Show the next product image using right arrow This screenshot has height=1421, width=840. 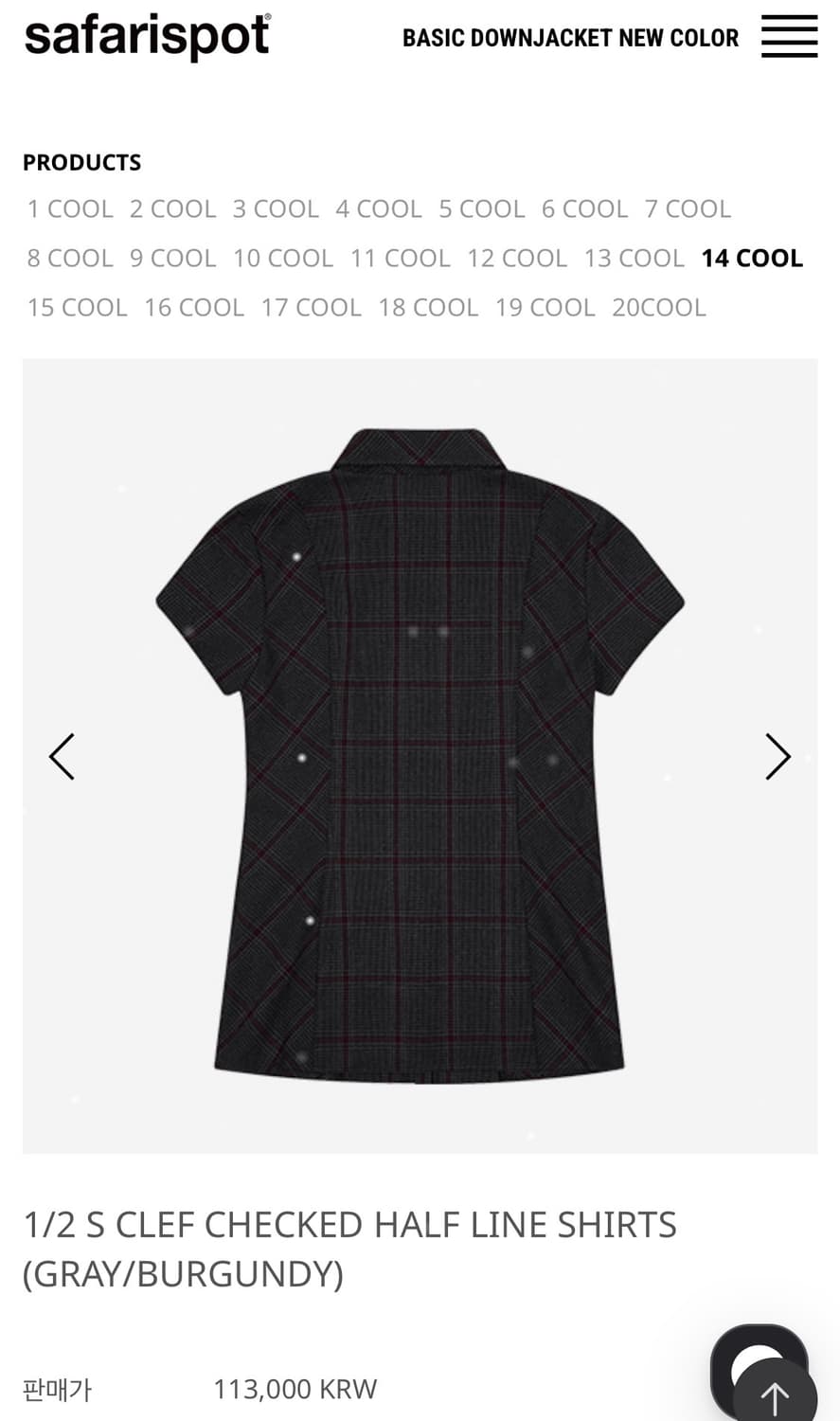(x=778, y=756)
